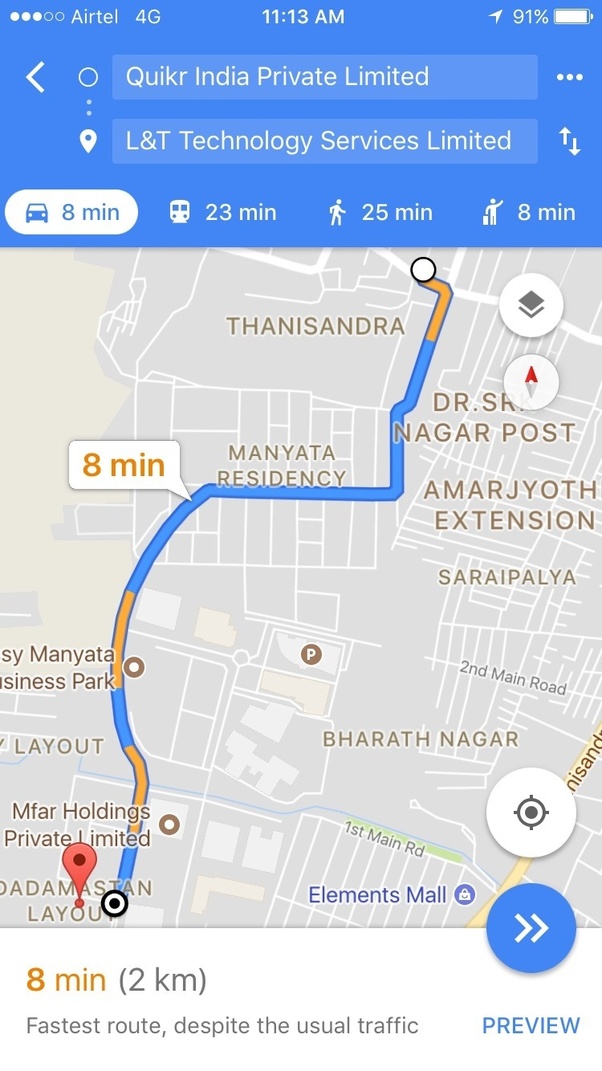
Task: Switch to ride-hailing mode, 8 min
Action: click(528, 212)
